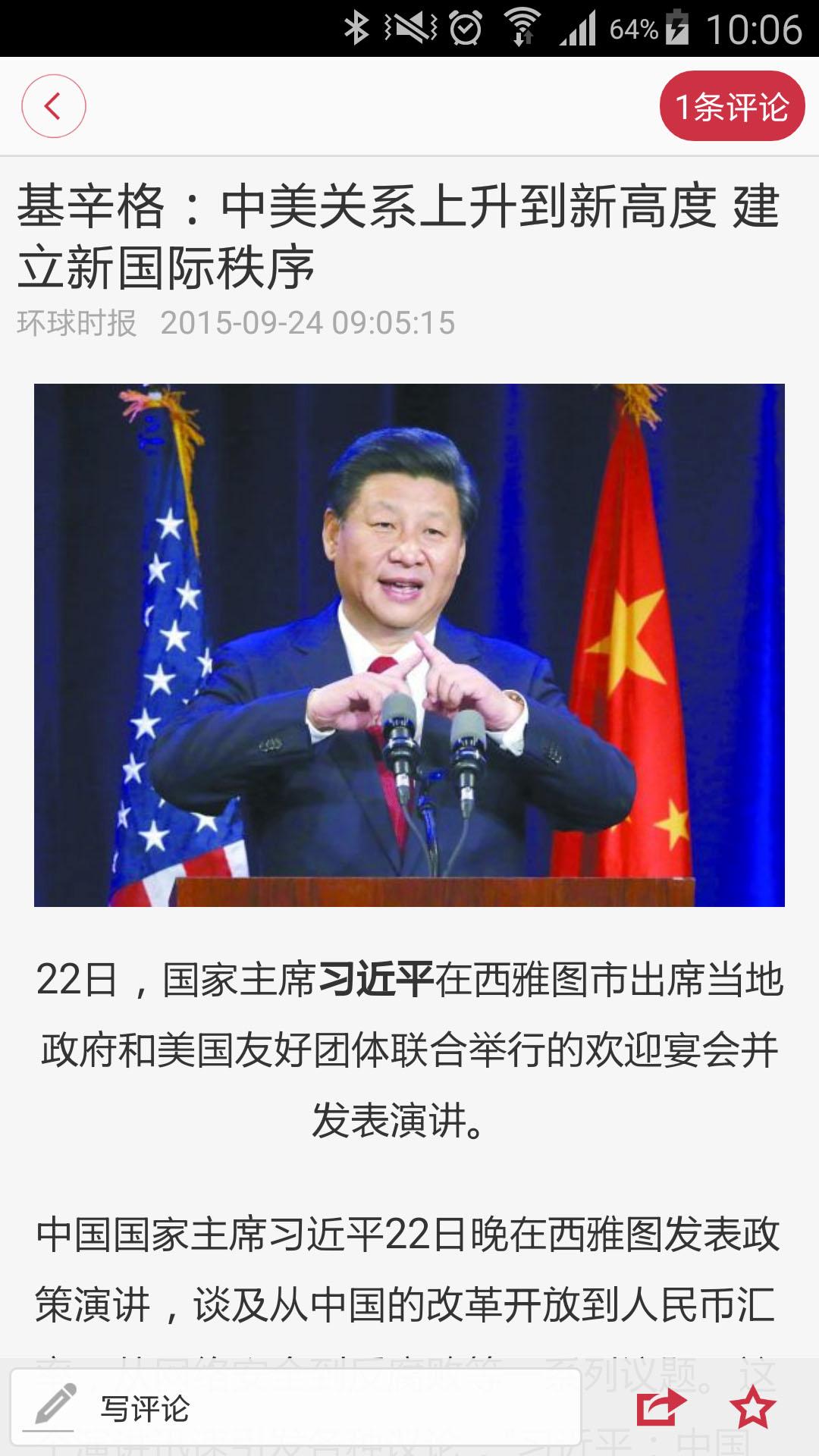
Task: Go back using the circled arrow
Action: [53, 106]
